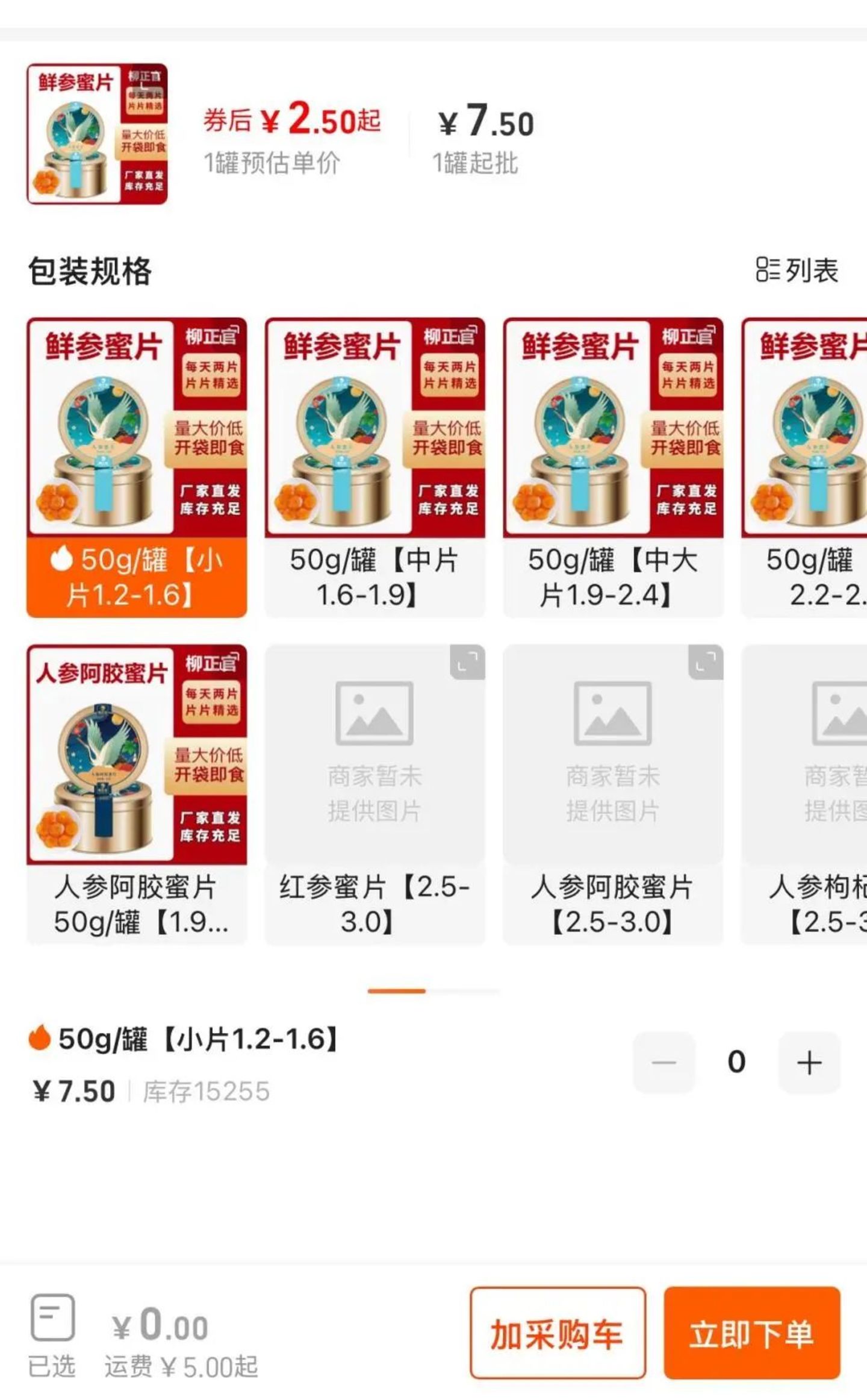Decrease quantity with the minus button

click(x=663, y=1063)
